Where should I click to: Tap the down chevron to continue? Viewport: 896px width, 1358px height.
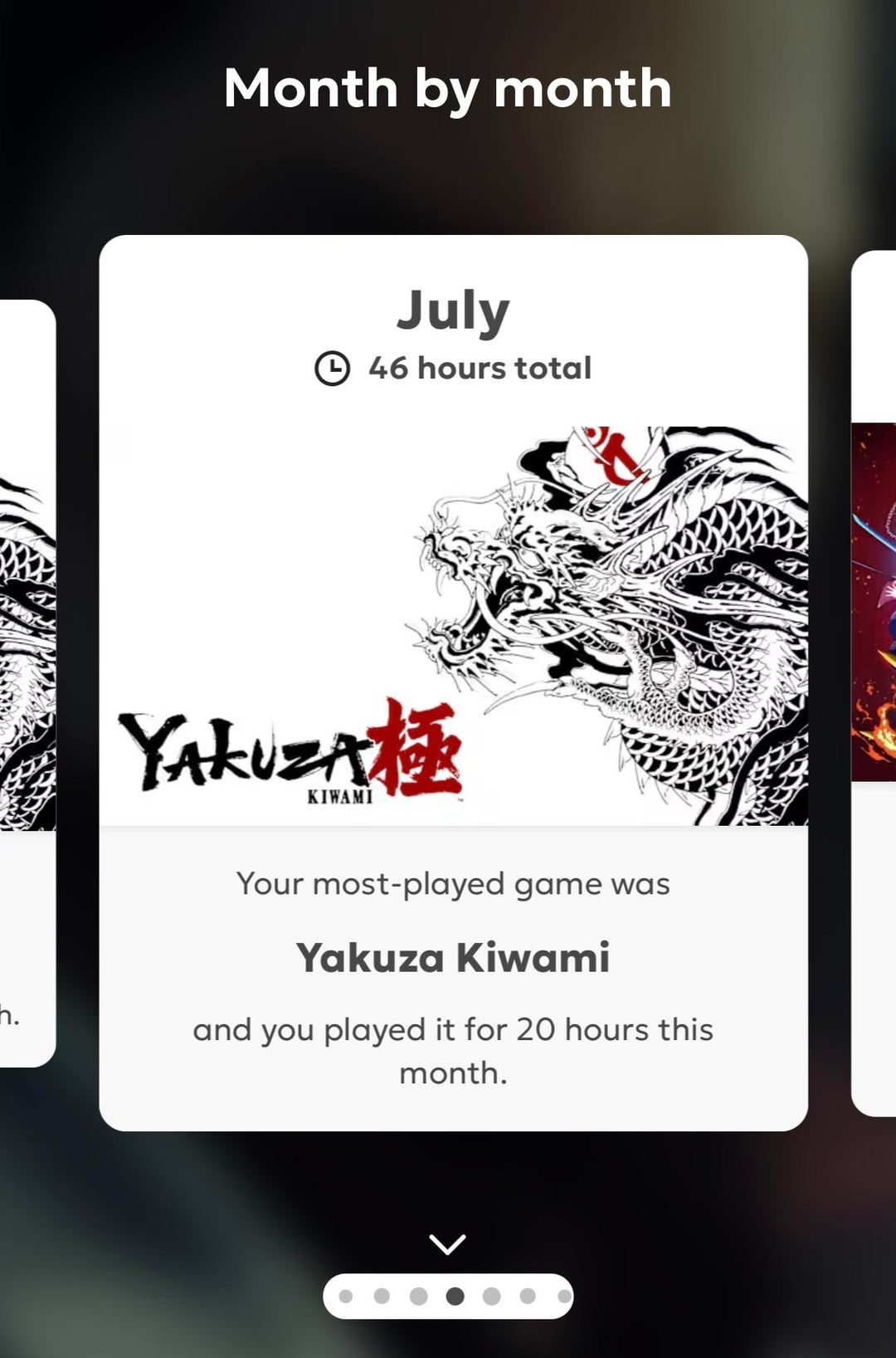pos(447,1243)
